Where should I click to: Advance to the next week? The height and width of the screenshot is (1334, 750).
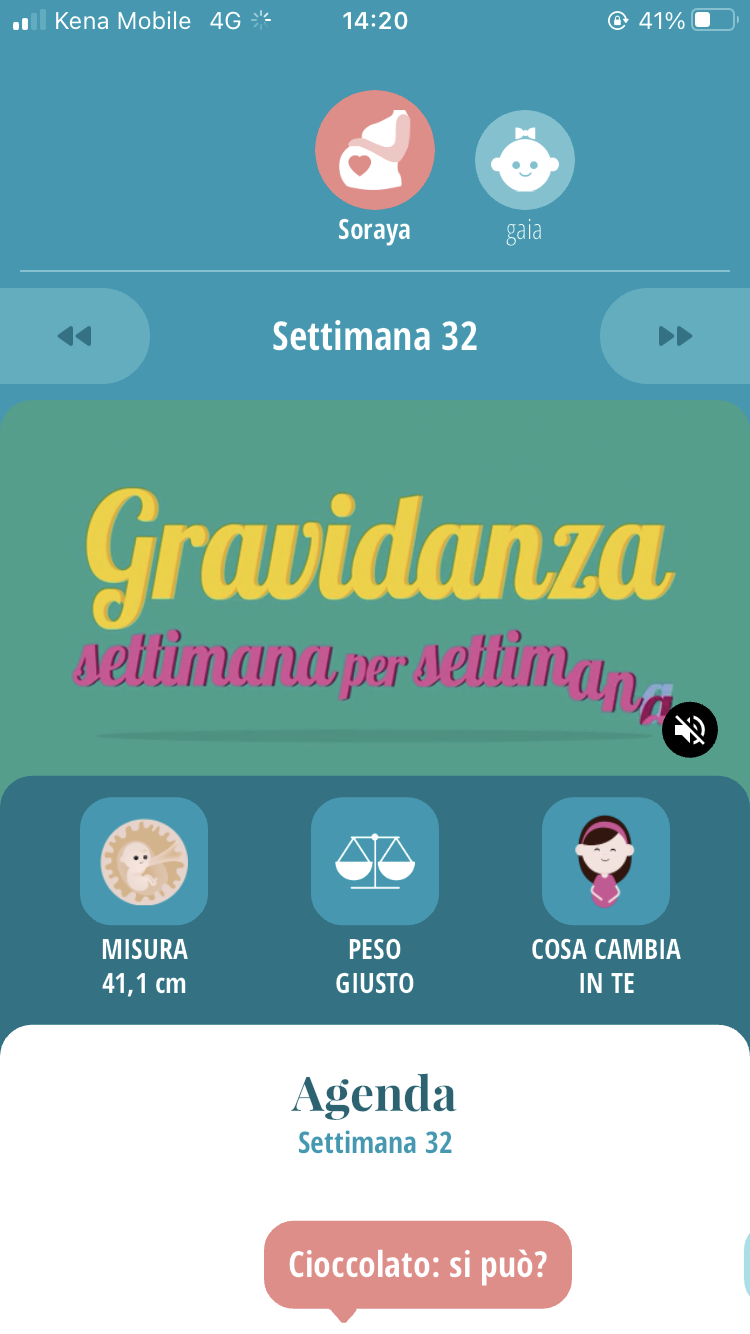click(x=676, y=336)
